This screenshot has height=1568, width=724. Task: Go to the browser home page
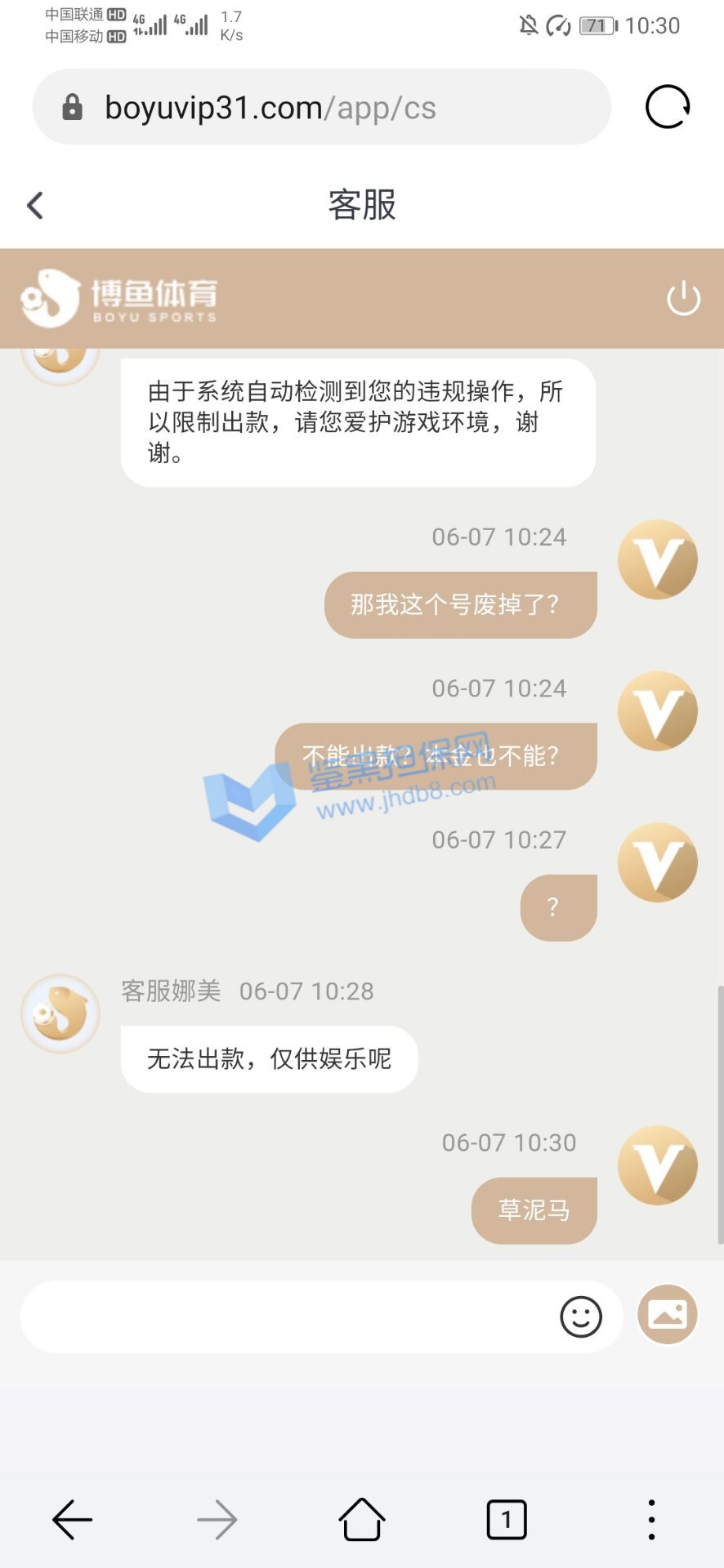[361, 1520]
